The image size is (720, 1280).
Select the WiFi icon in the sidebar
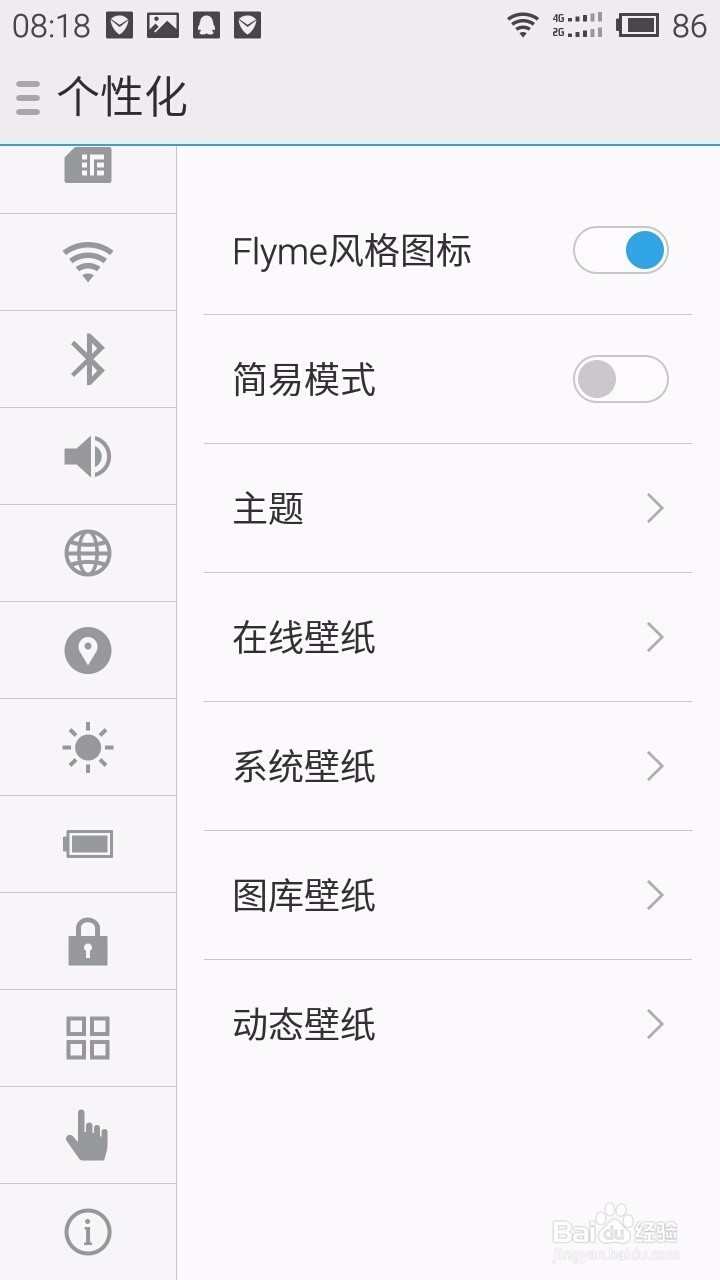click(x=88, y=262)
